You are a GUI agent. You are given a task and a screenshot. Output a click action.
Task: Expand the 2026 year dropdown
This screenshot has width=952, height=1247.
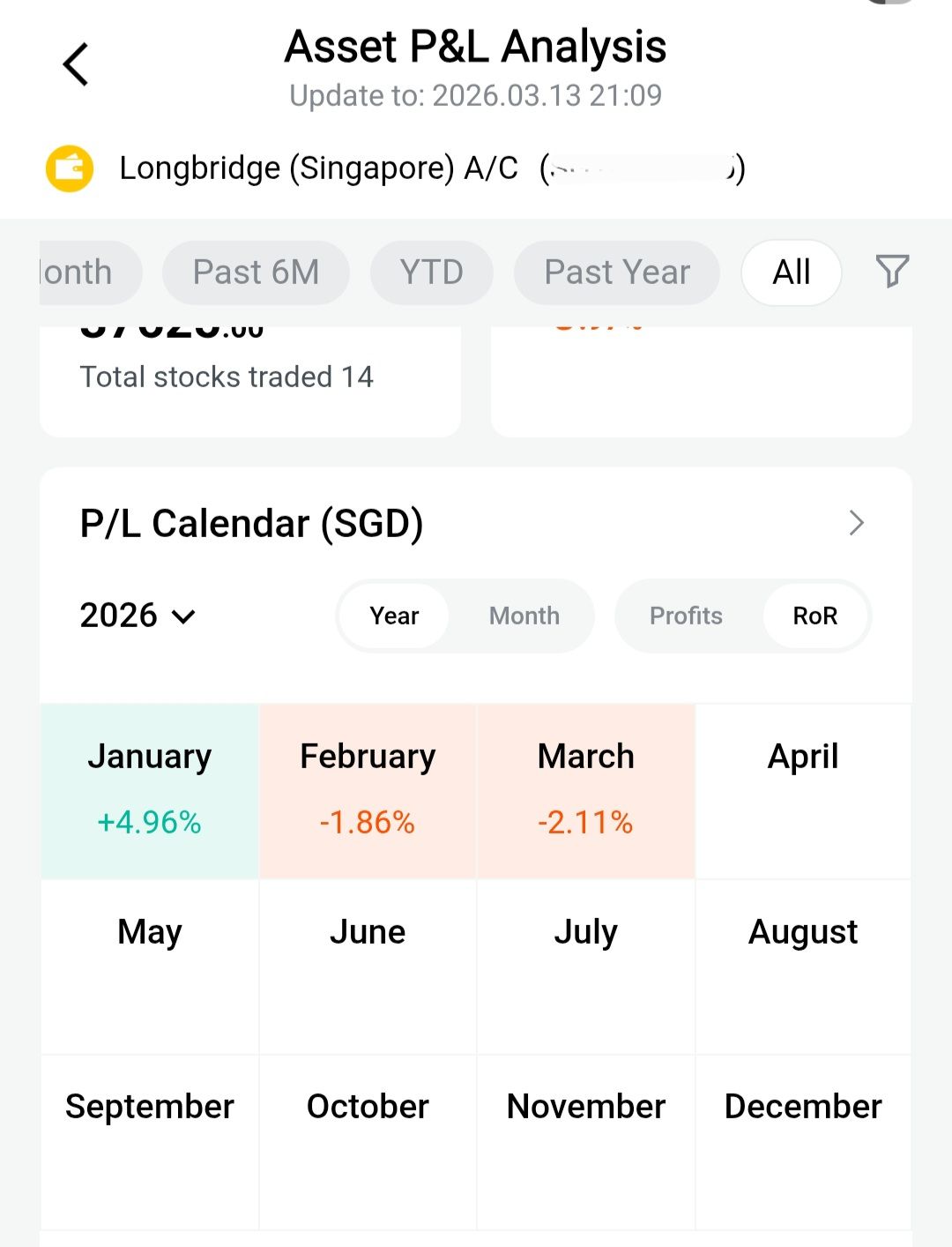[137, 616]
